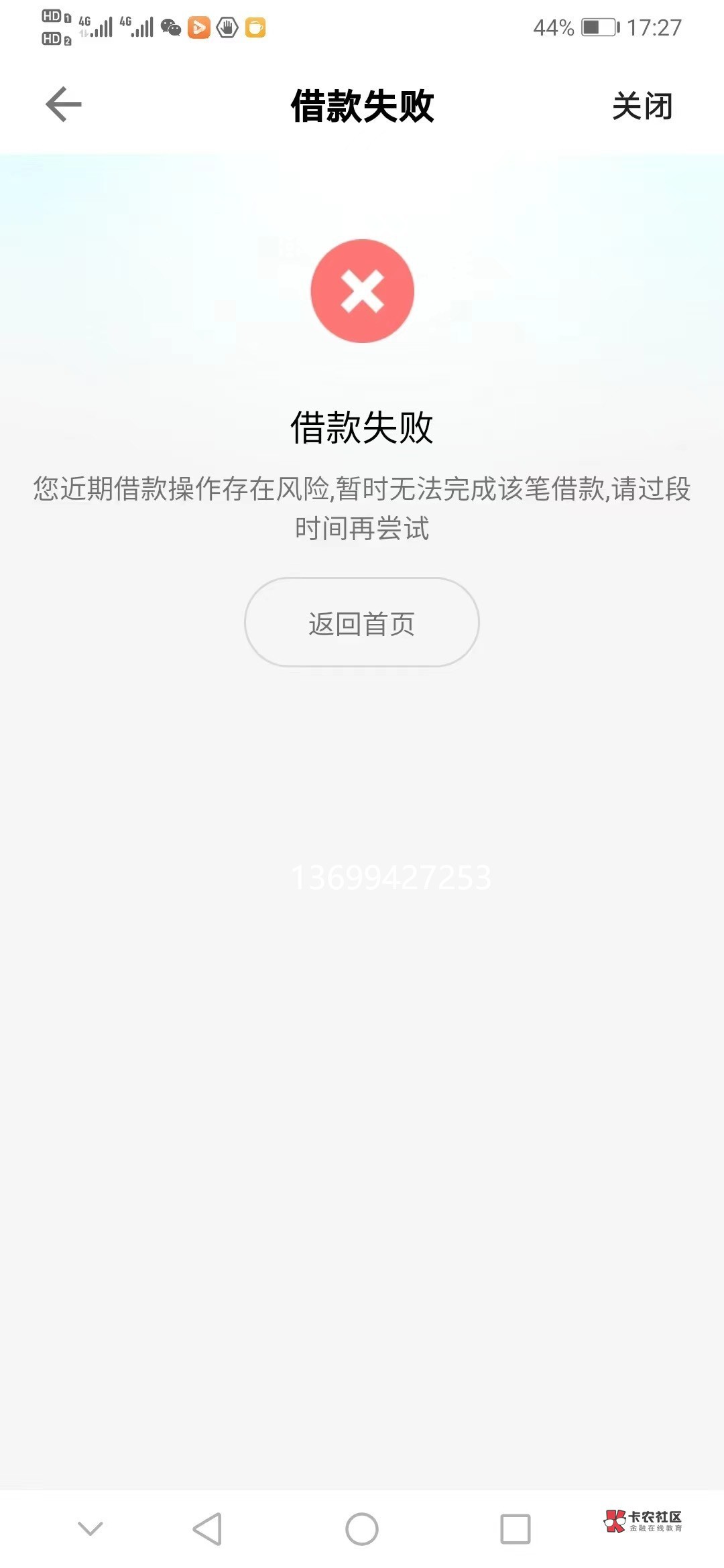The height and width of the screenshot is (1568, 724).
Task: Go back using the top-left arrow
Action: point(64,105)
